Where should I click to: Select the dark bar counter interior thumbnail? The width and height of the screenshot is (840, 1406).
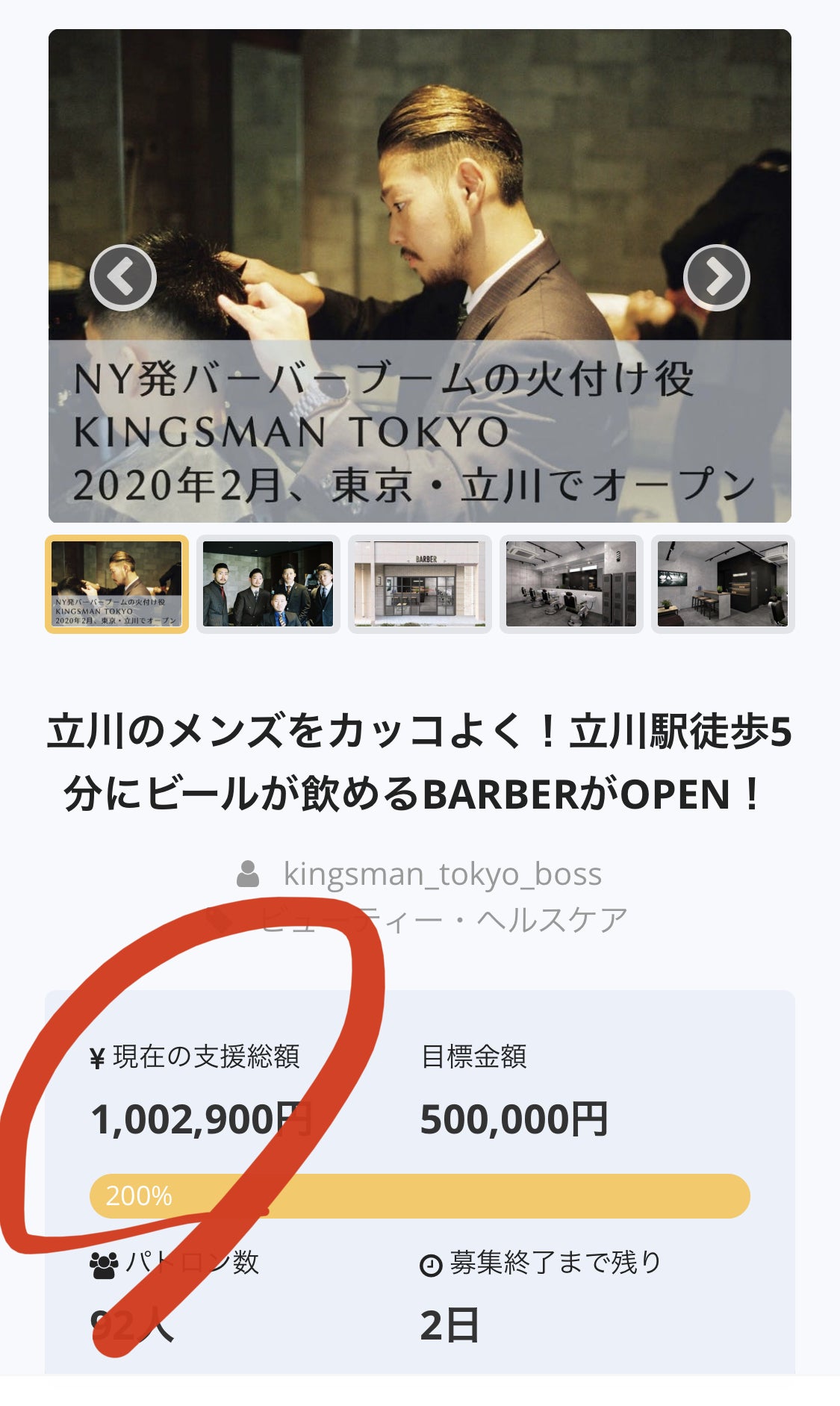(x=723, y=584)
